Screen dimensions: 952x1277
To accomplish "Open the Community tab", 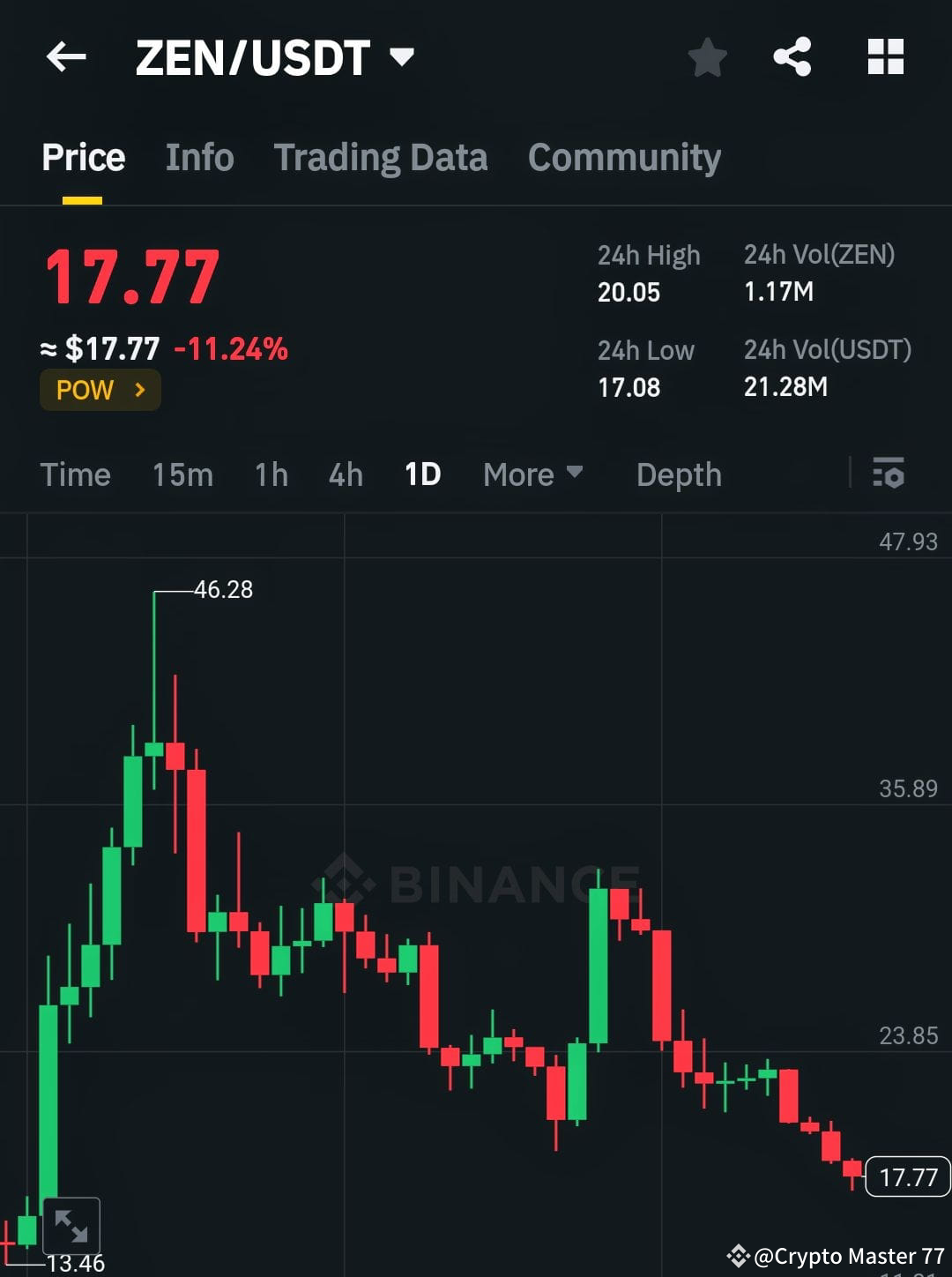I will coord(623,157).
